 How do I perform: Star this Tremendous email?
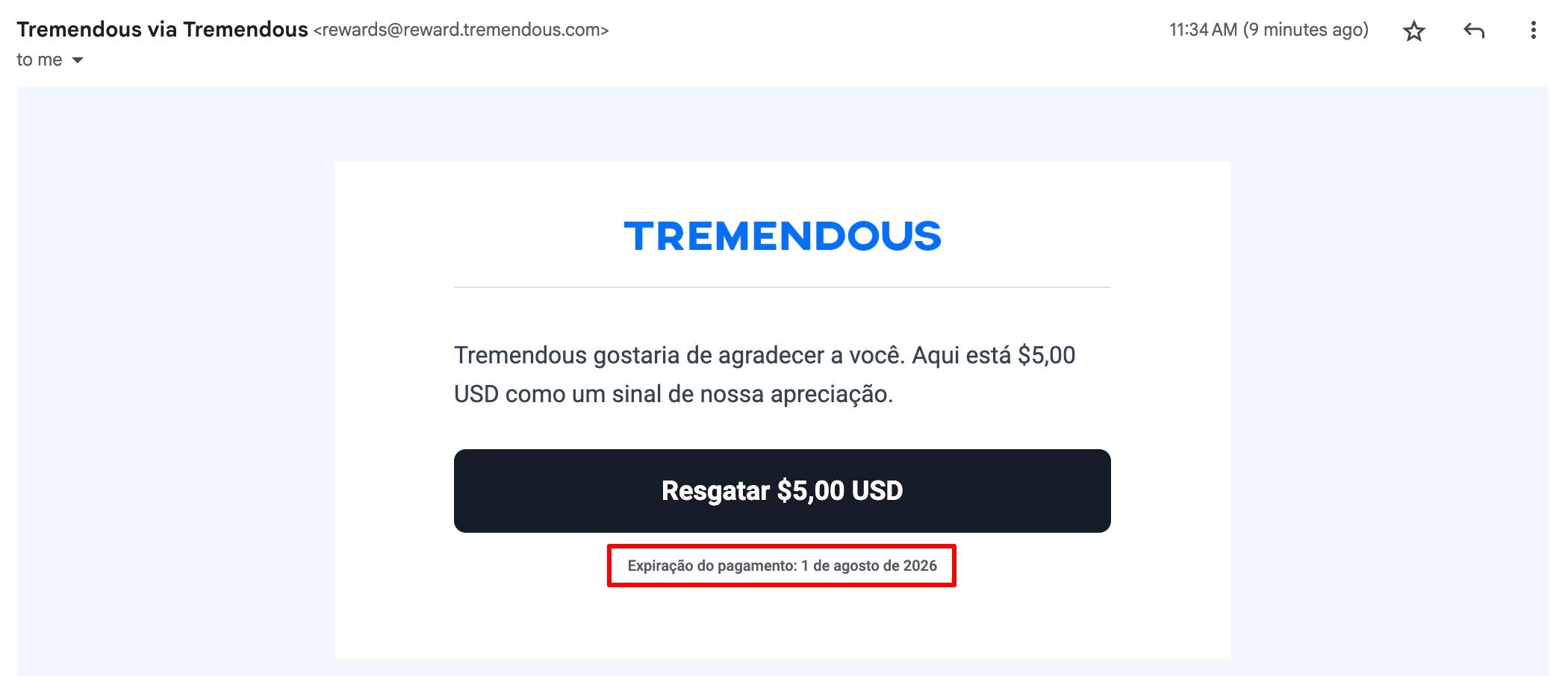coord(1413,31)
